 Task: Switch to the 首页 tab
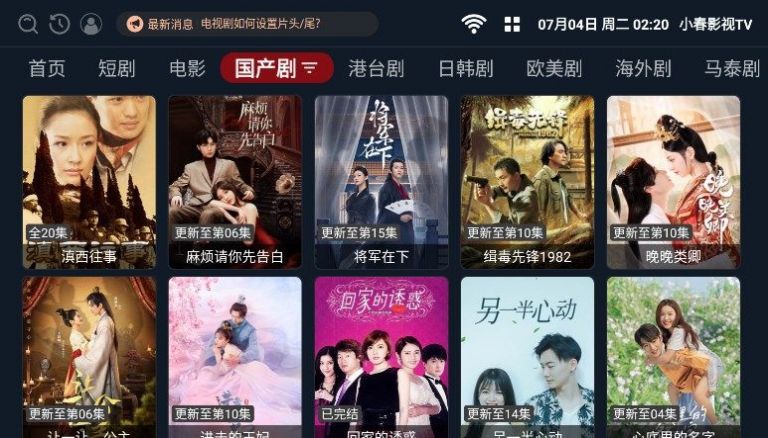click(x=47, y=68)
